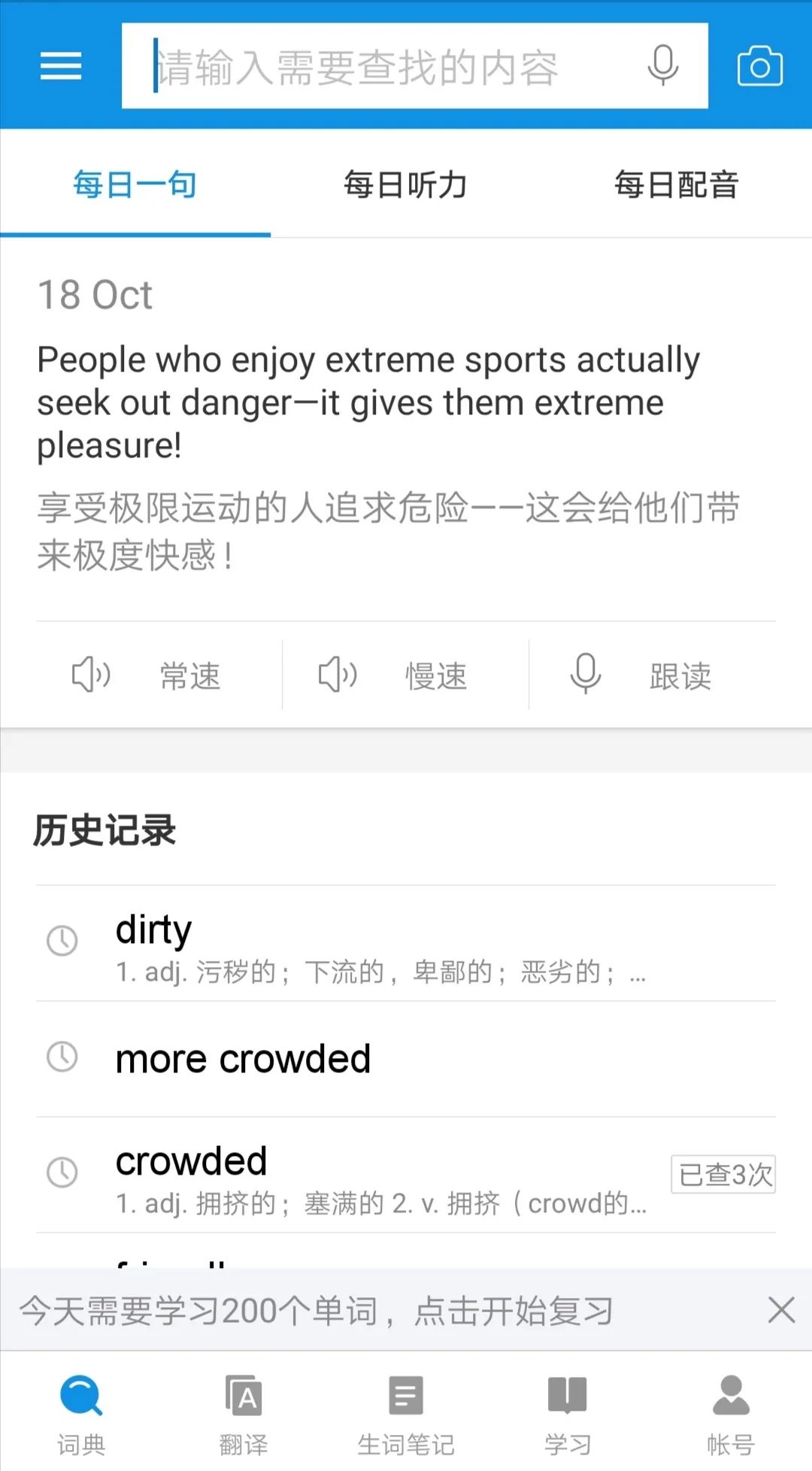Viewport: 812px width, 1471px height.
Task: Play the sentence at 慢速 slow speed
Action: (393, 675)
